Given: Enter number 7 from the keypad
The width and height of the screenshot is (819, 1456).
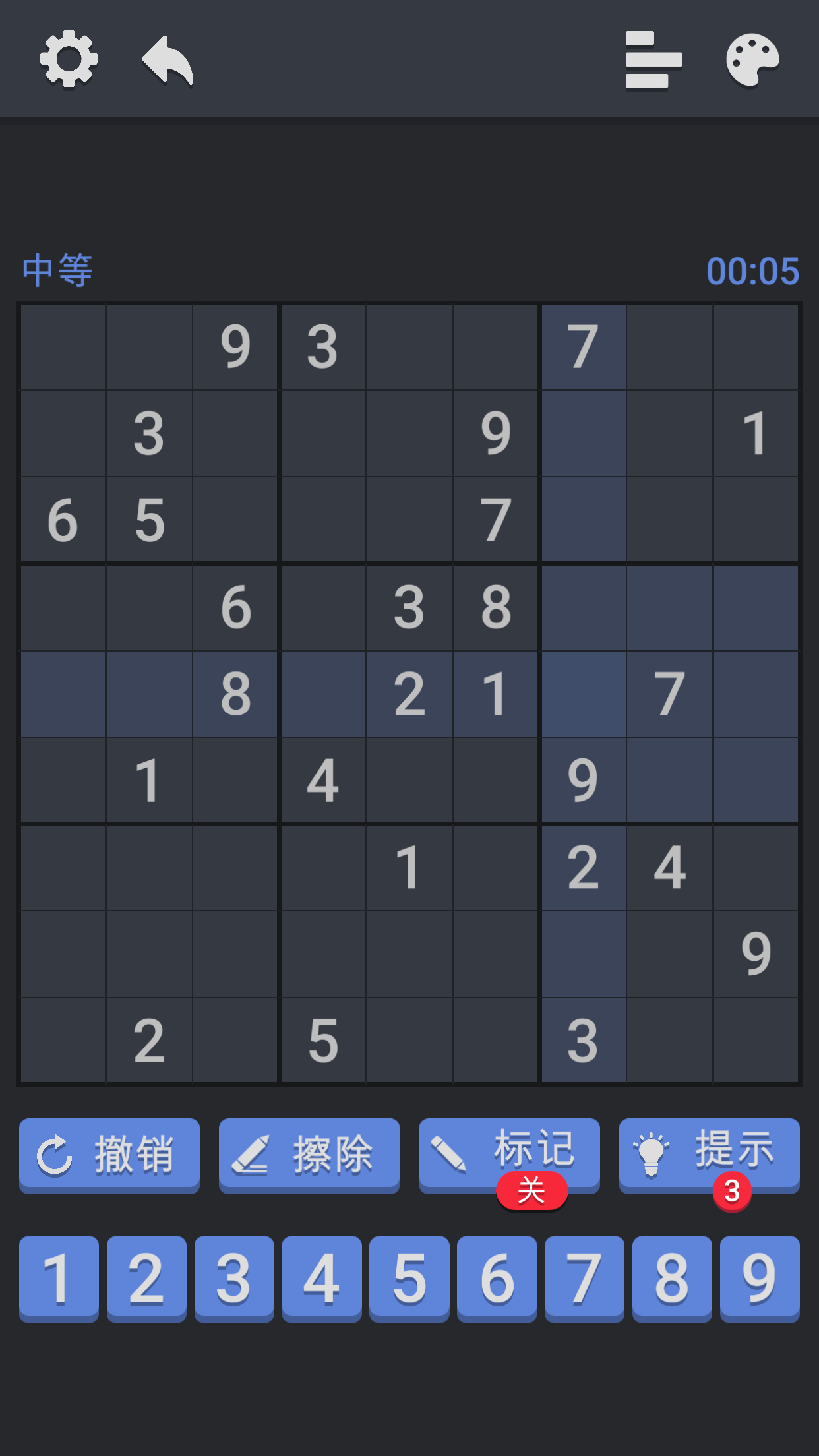Looking at the screenshot, I should [x=584, y=1279].
